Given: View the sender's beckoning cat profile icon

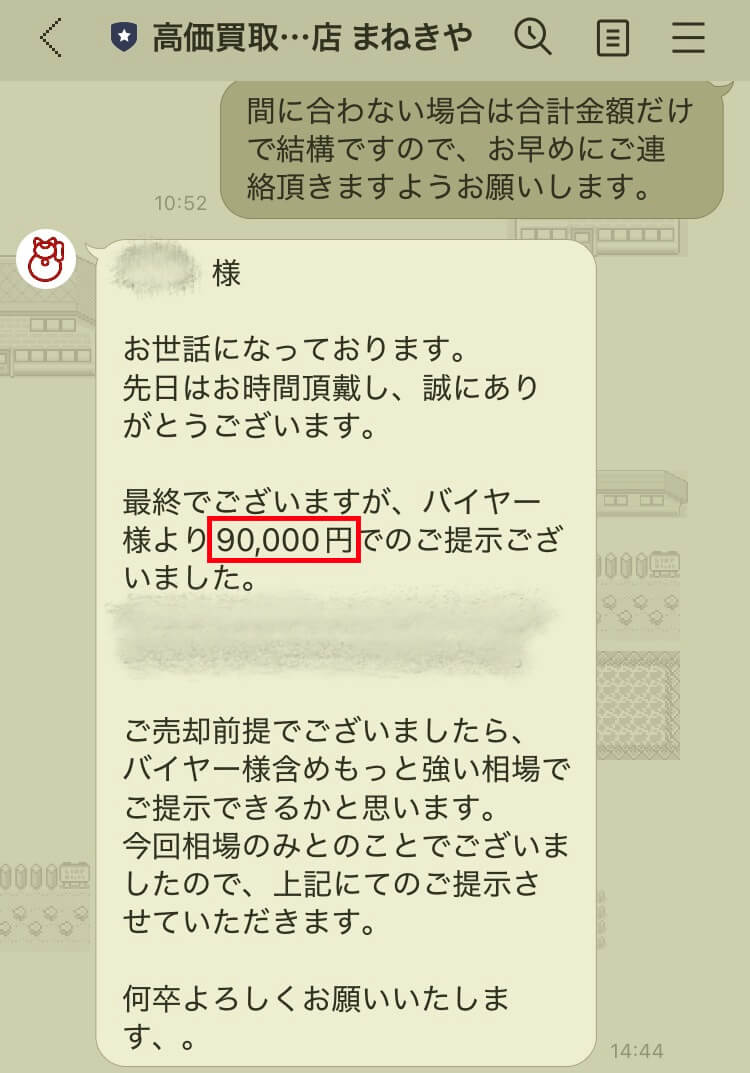Looking at the screenshot, I should pyautogui.click(x=46, y=259).
